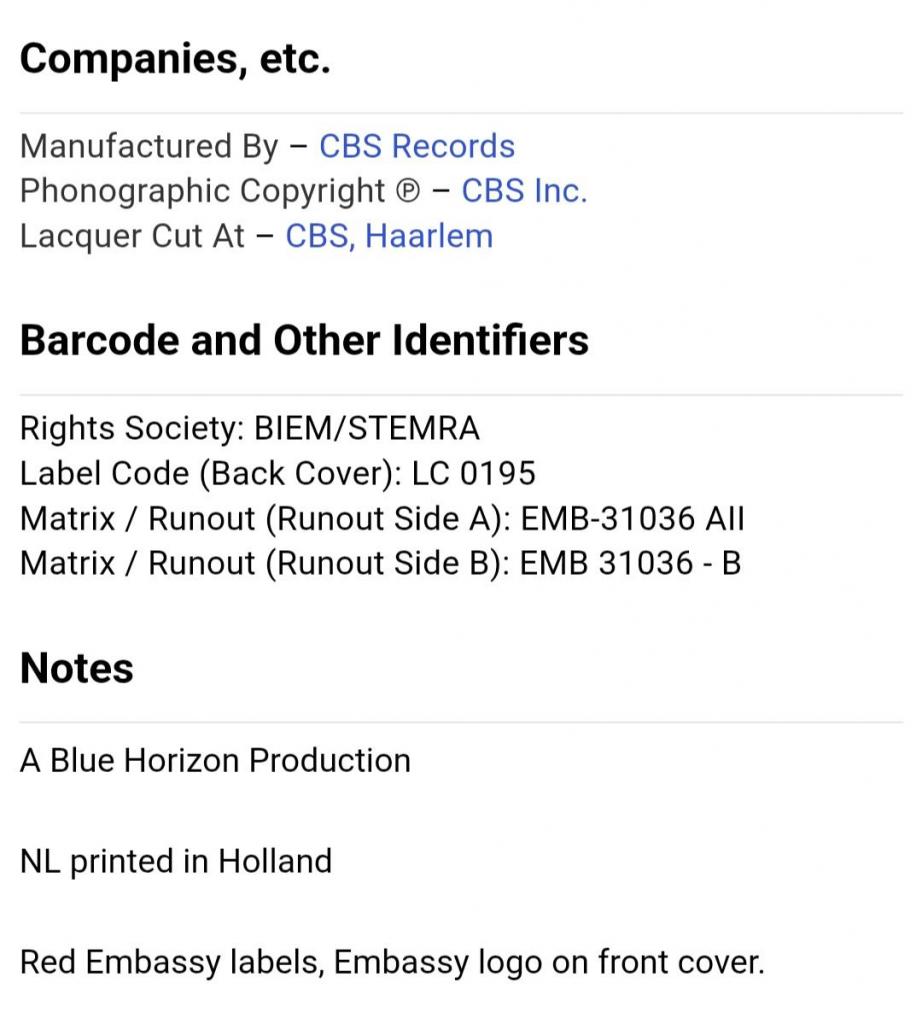Visit the CBS, Haarlem link
This screenshot has width=922, height=1024.
tap(389, 236)
